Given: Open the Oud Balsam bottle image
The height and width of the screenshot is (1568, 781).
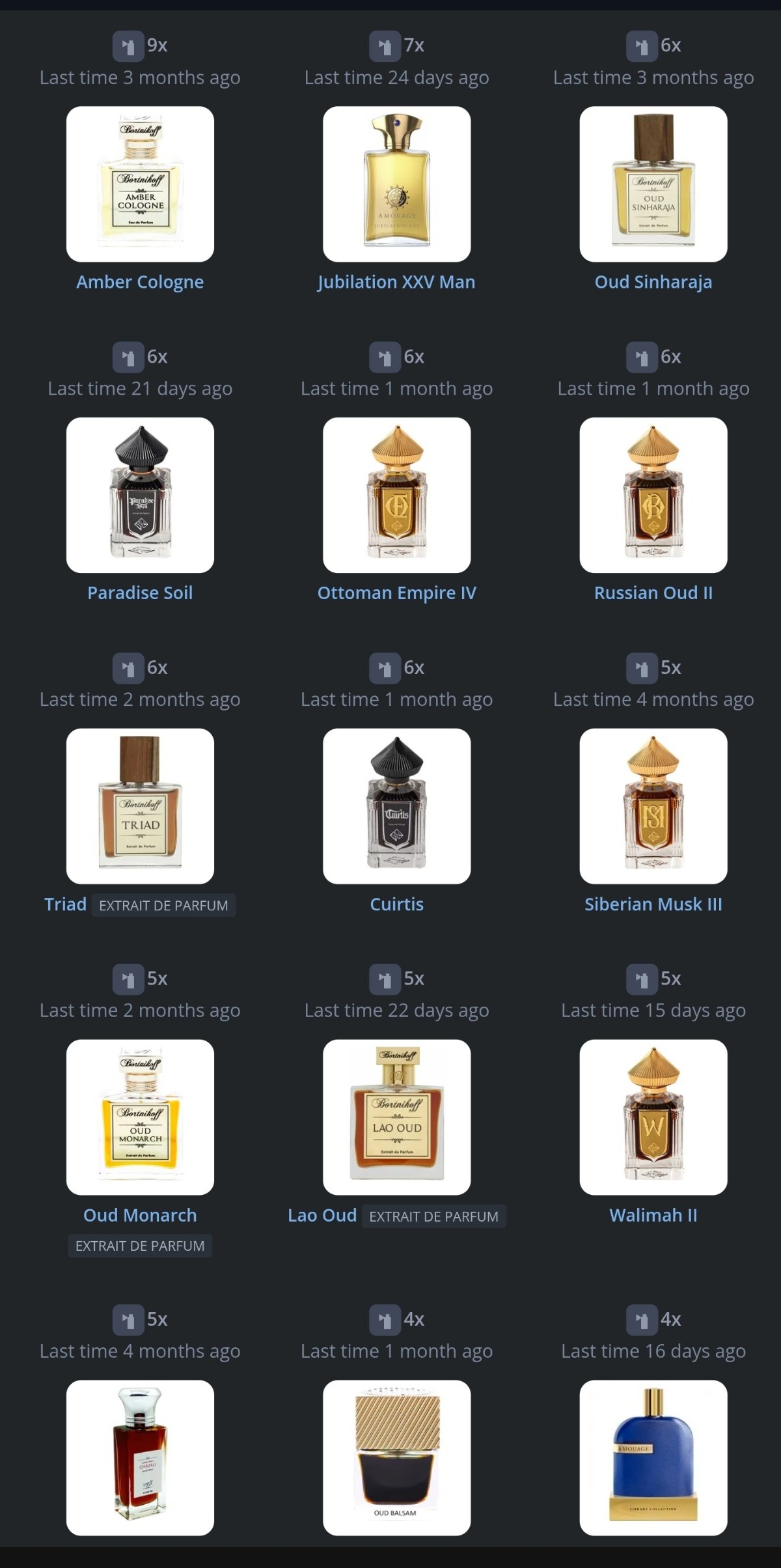Looking at the screenshot, I should coord(396,1458).
